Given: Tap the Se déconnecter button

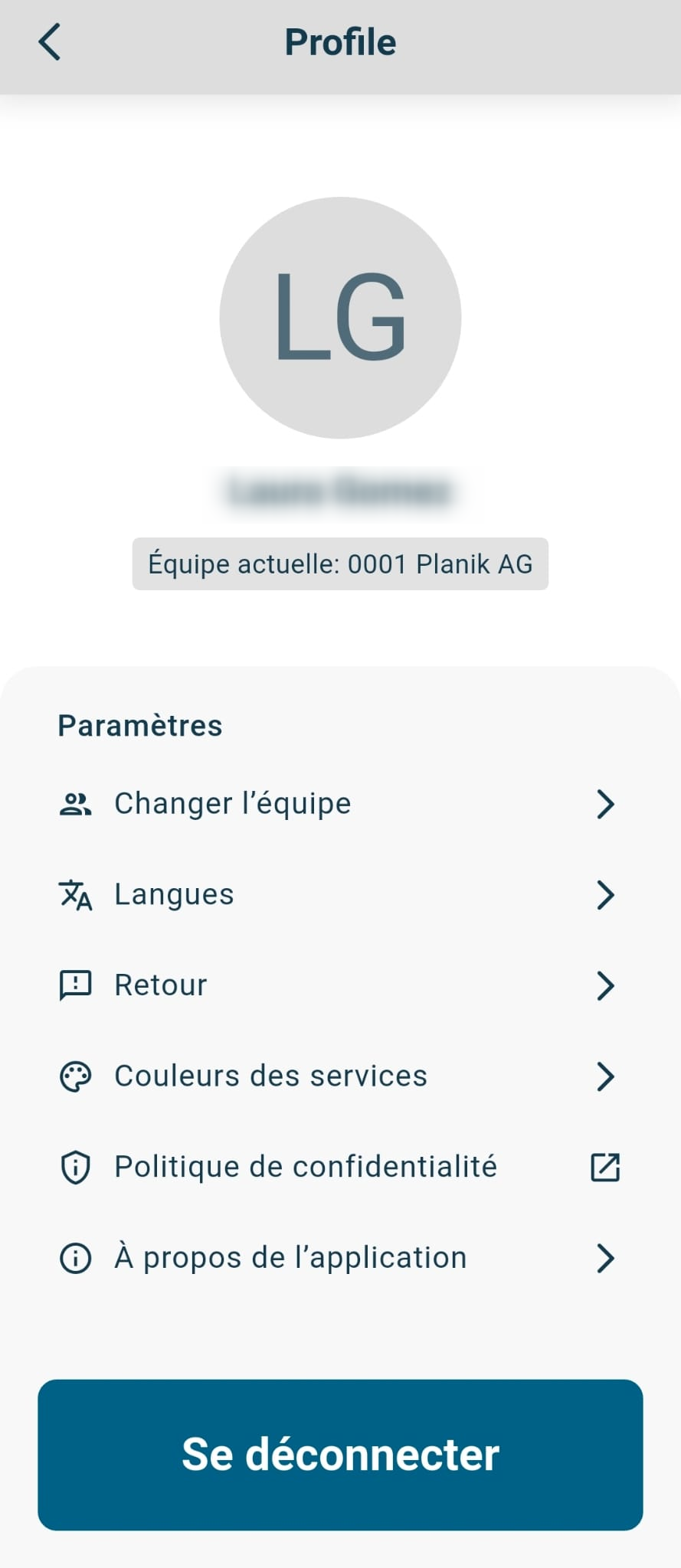Looking at the screenshot, I should (340, 1455).
